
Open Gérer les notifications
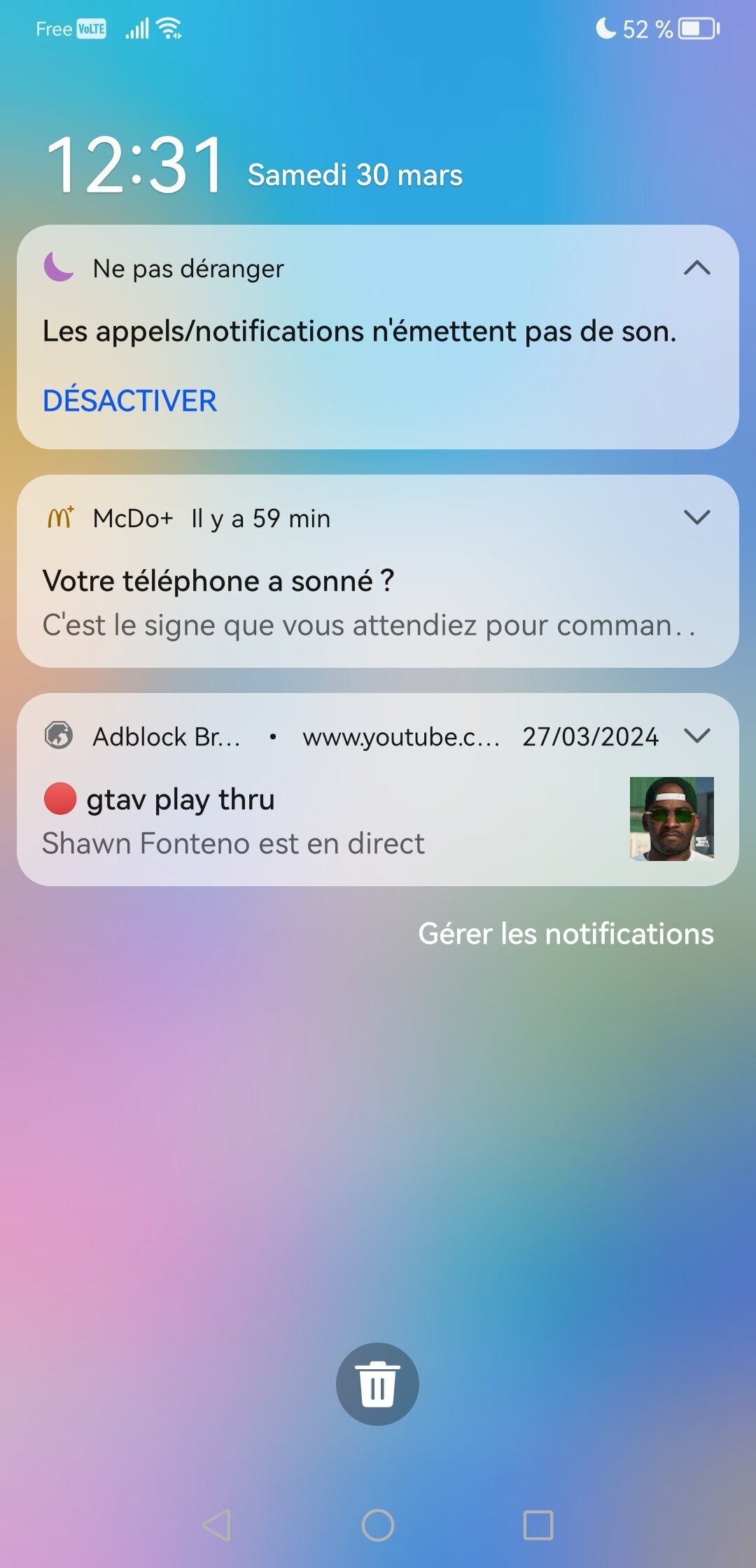(x=566, y=934)
